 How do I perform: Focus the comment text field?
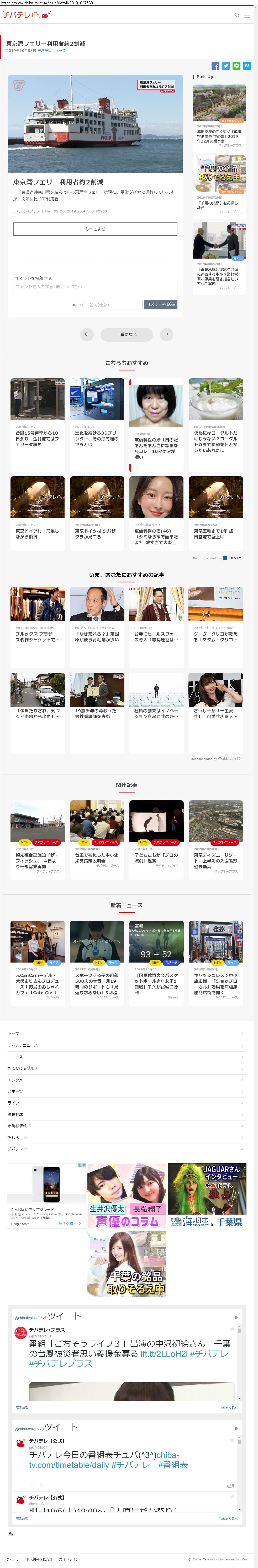click(x=95, y=290)
